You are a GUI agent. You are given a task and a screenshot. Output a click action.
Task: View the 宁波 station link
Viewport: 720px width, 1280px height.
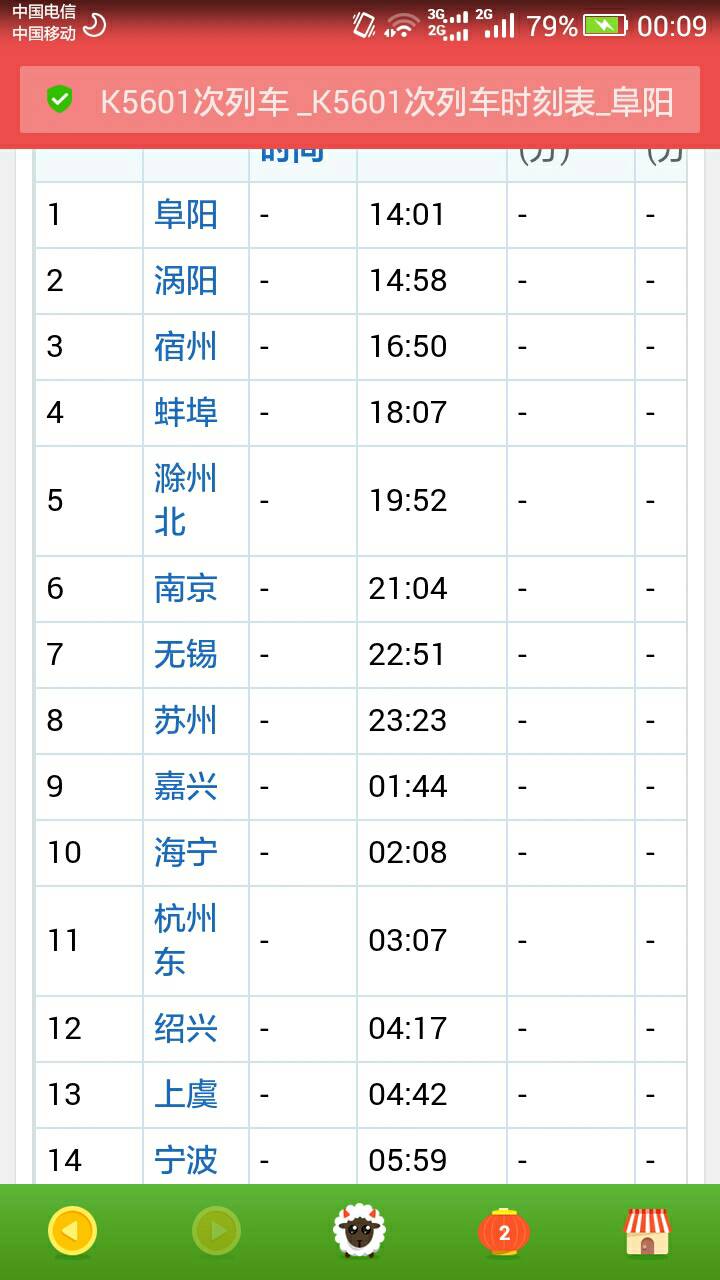[186, 1160]
